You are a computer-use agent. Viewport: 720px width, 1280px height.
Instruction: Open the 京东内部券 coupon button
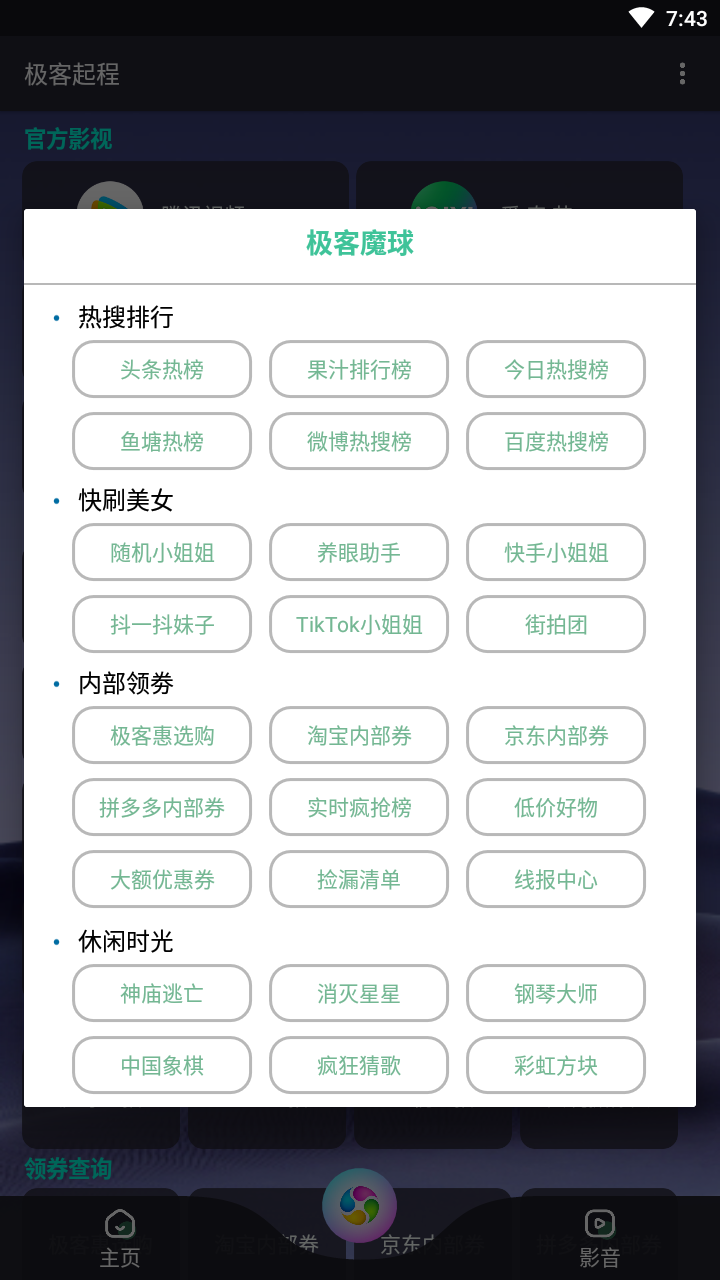tap(556, 735)
